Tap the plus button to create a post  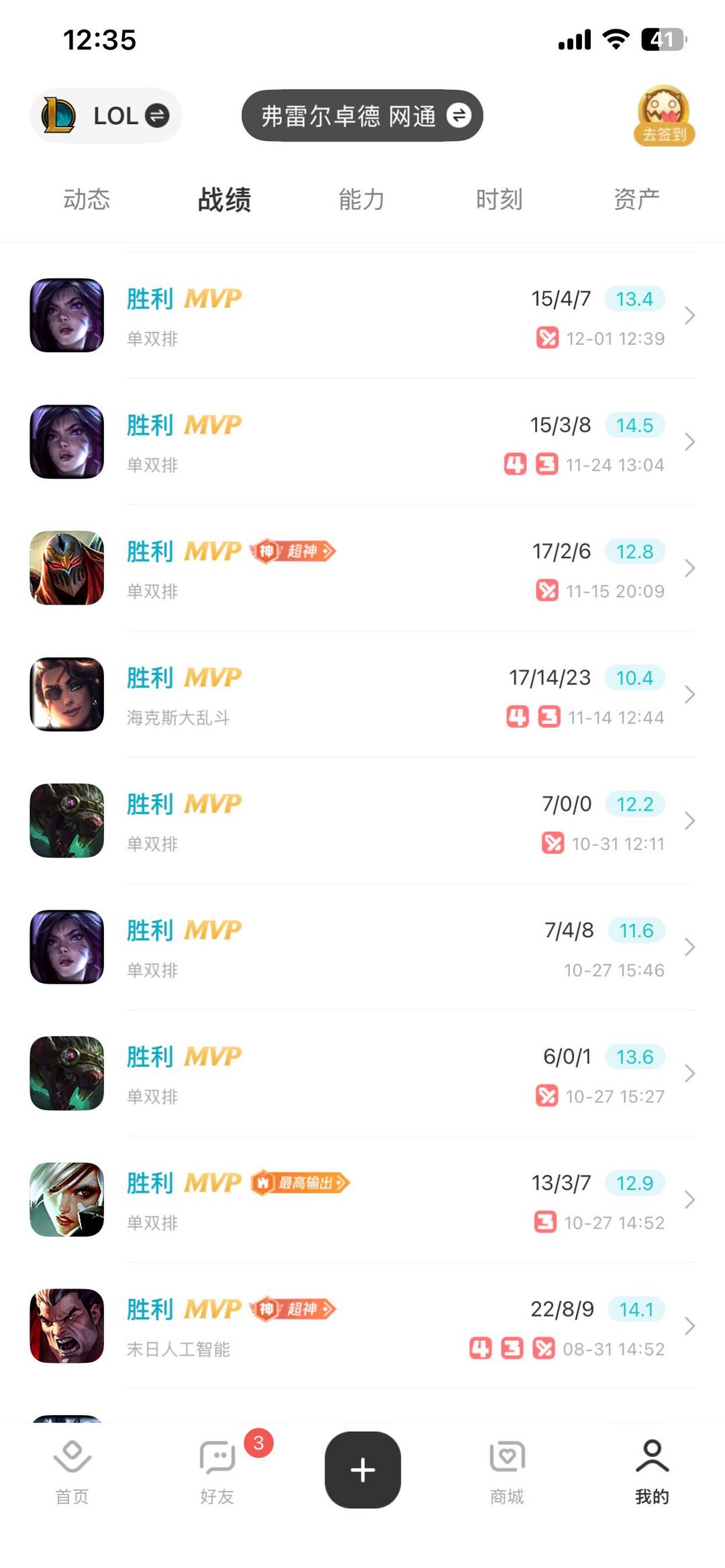[x=362, y=1469]
